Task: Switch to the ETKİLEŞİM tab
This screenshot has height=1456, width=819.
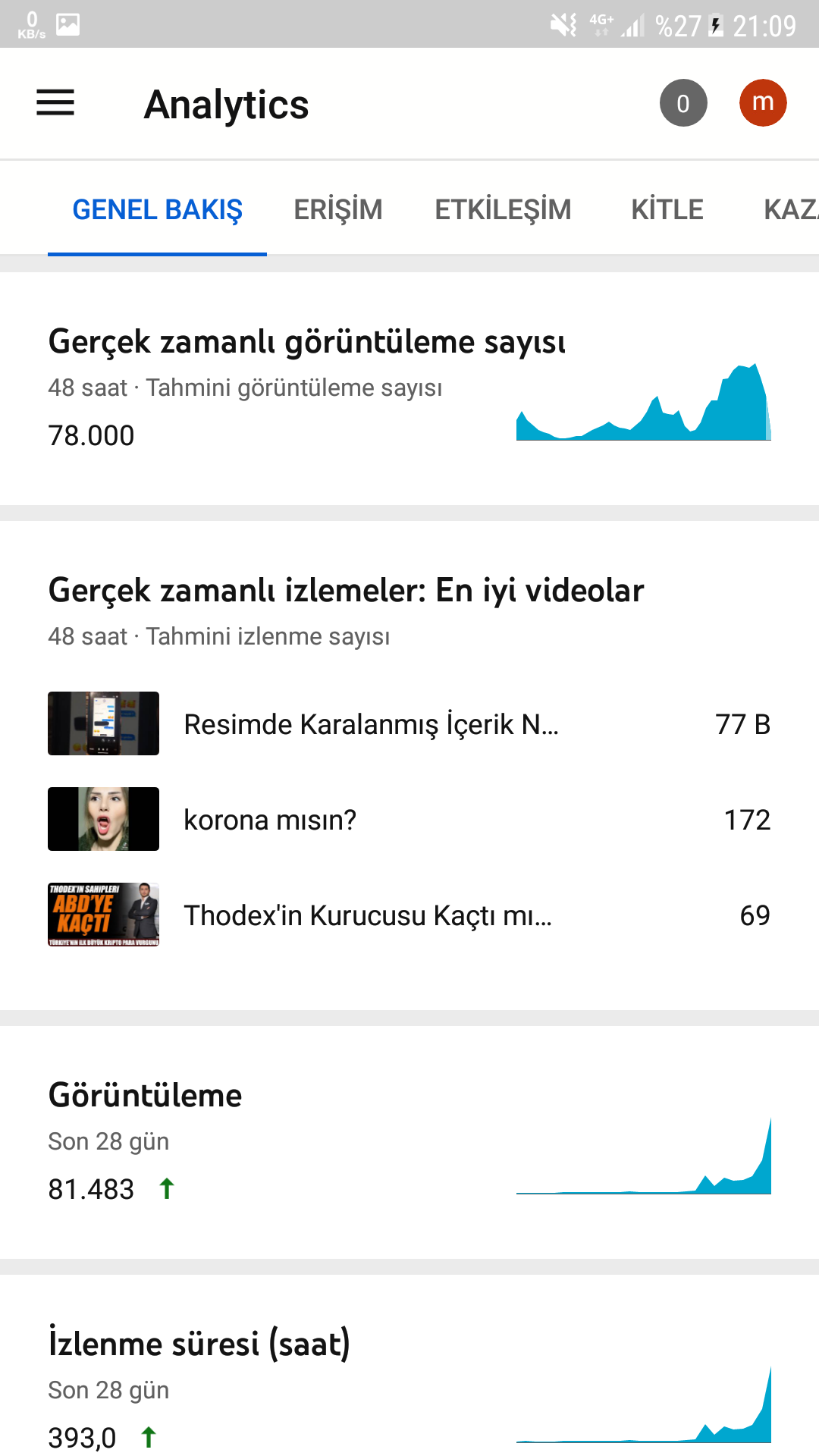Action: (x=503, y=210)
